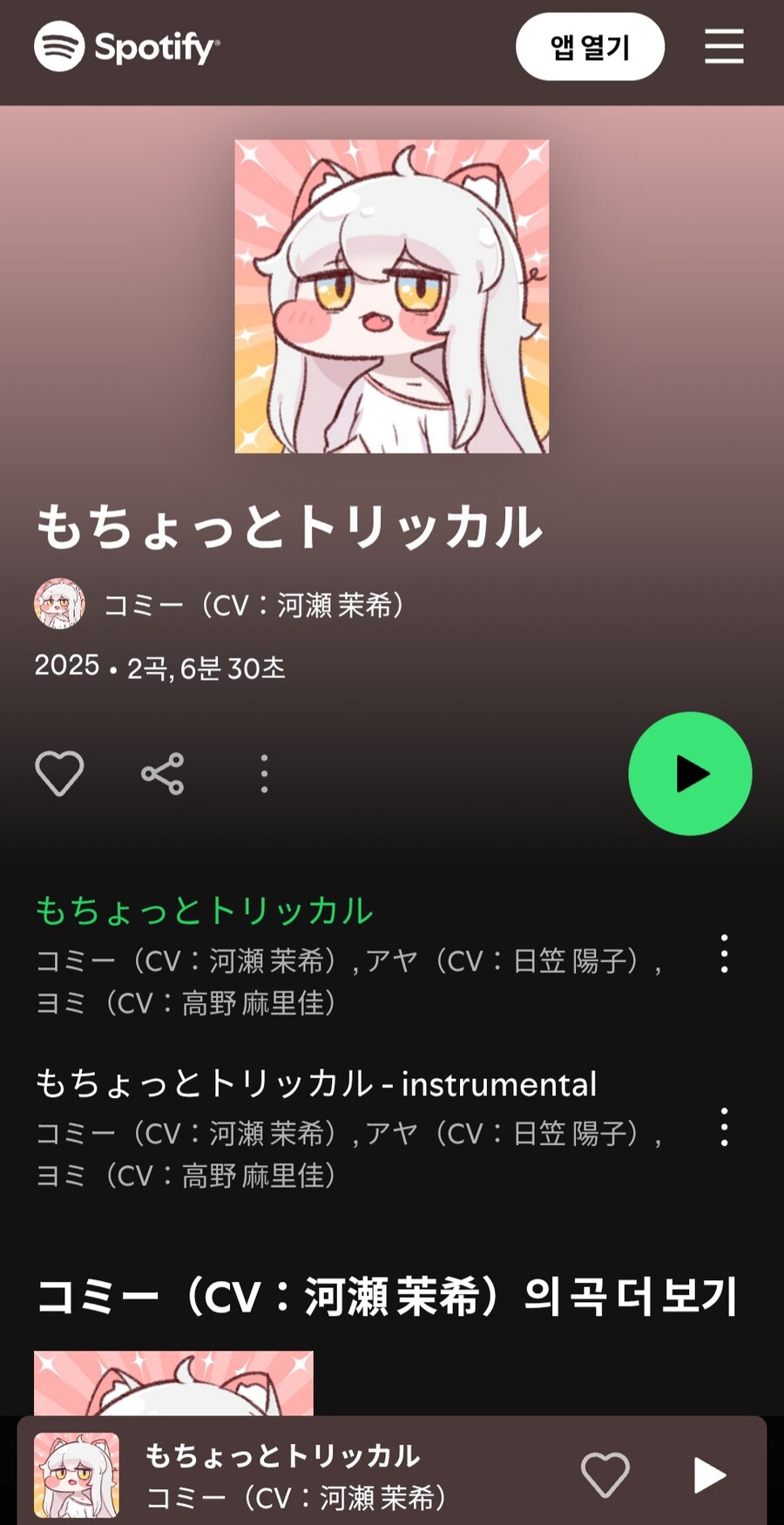The image size is (784, 1525).
Task: Go to Spotify home via logo
Action: (127, 46)
